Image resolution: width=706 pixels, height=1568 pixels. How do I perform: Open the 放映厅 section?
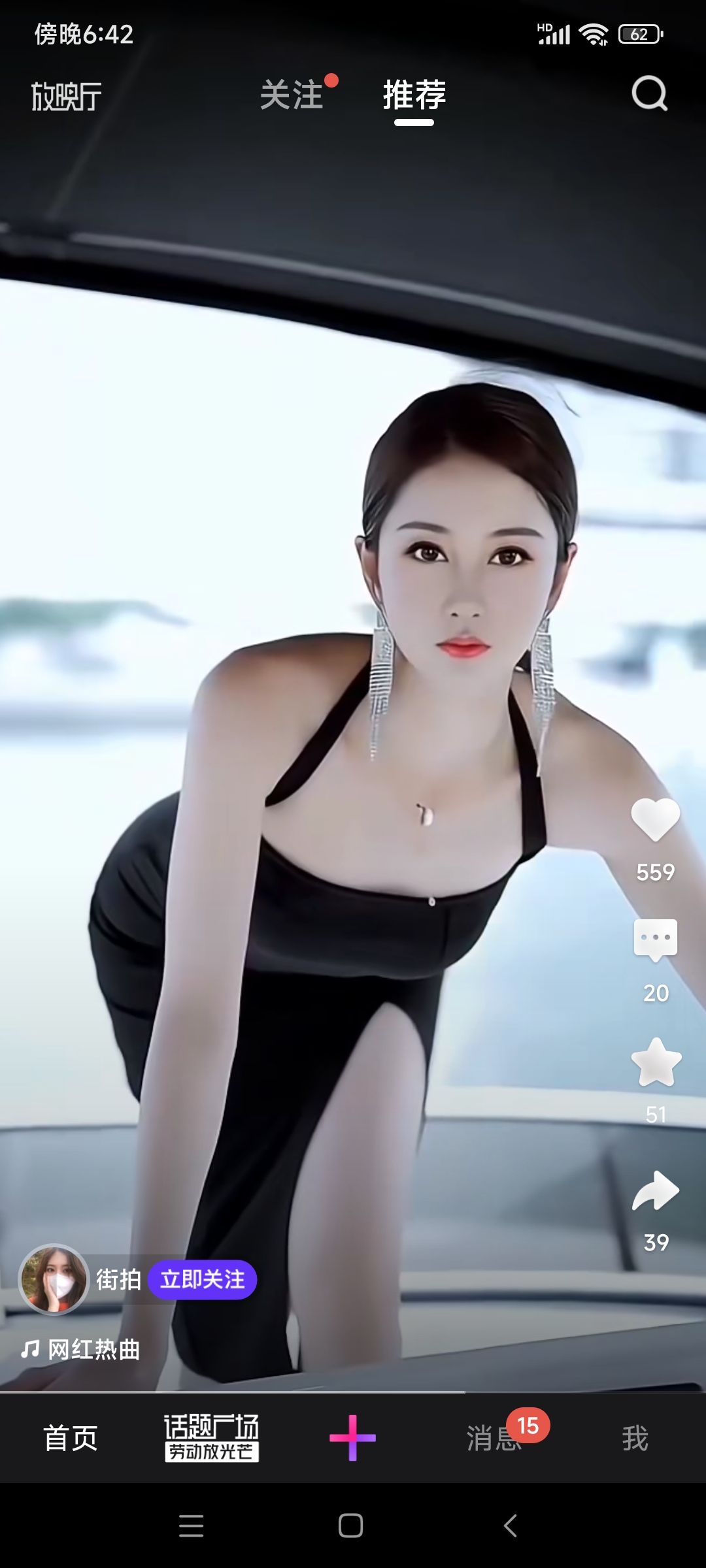pyautogui.click(x=66, y=96)
